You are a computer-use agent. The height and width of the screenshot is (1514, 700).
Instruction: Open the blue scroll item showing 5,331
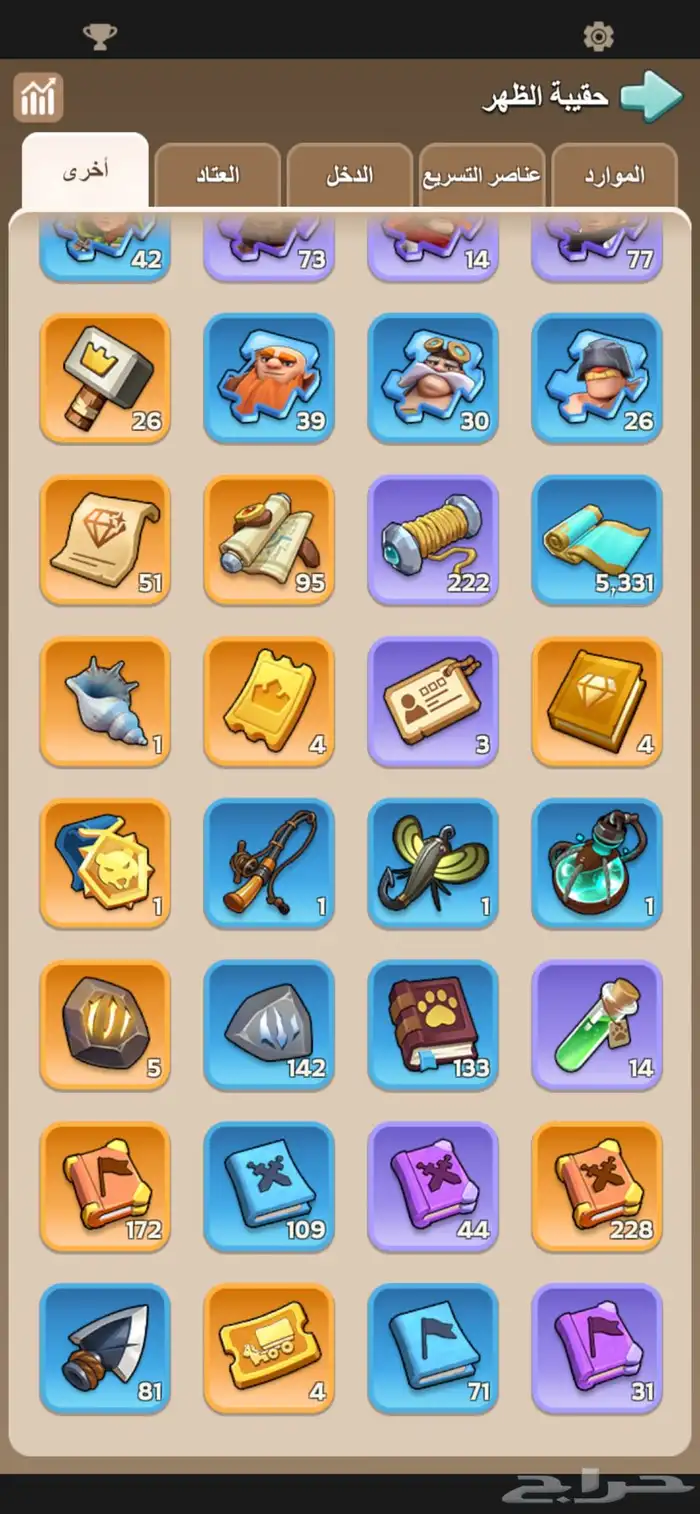(597, 540)
